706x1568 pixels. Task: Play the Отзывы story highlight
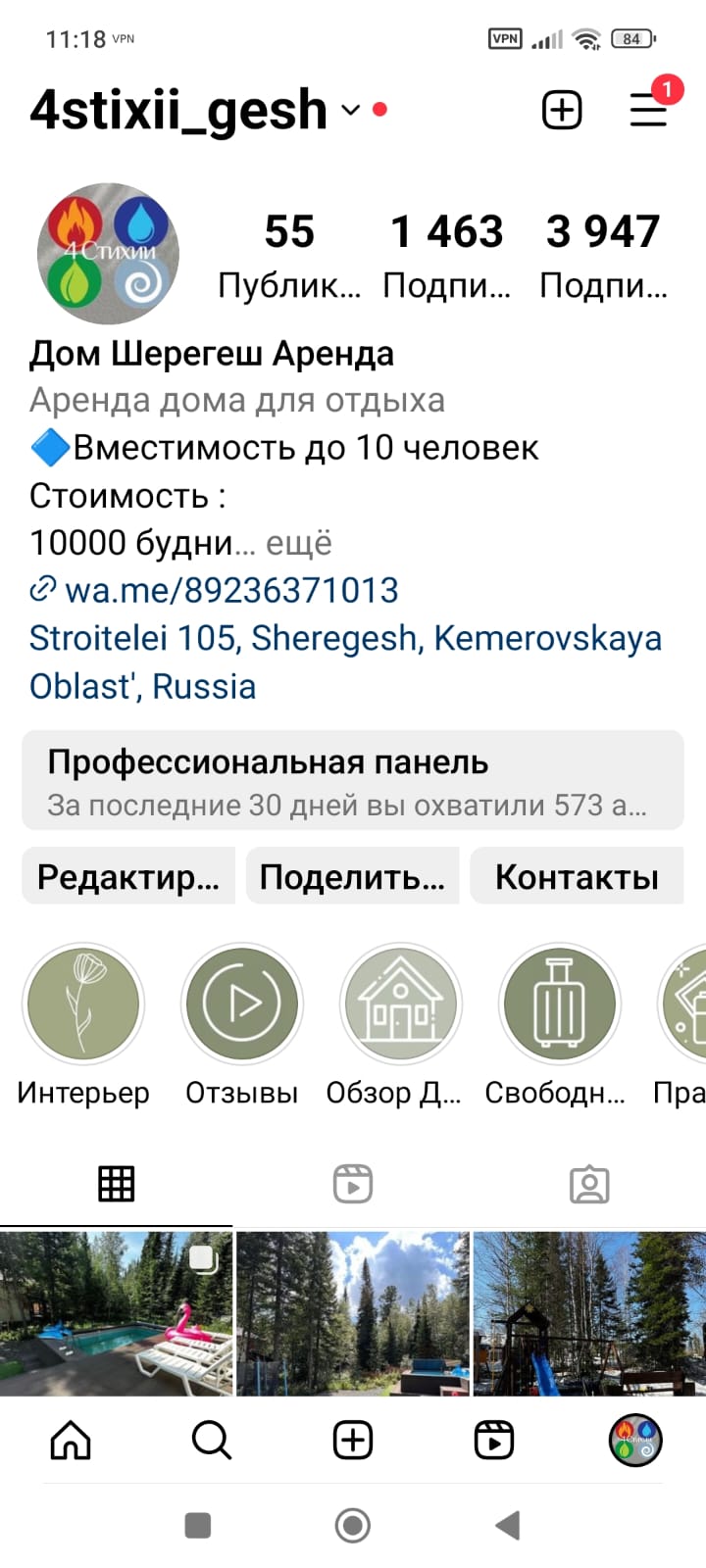click(x=242, y=1003)
